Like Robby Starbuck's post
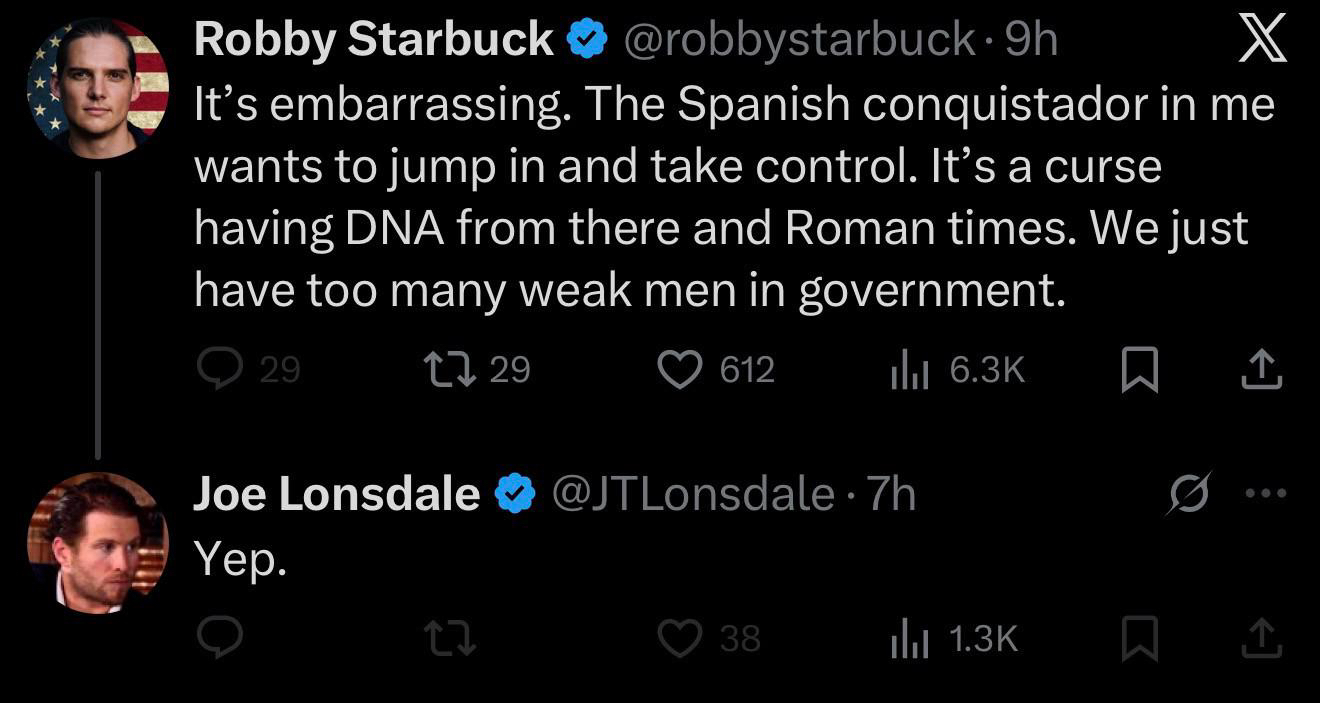 (680, 370)
